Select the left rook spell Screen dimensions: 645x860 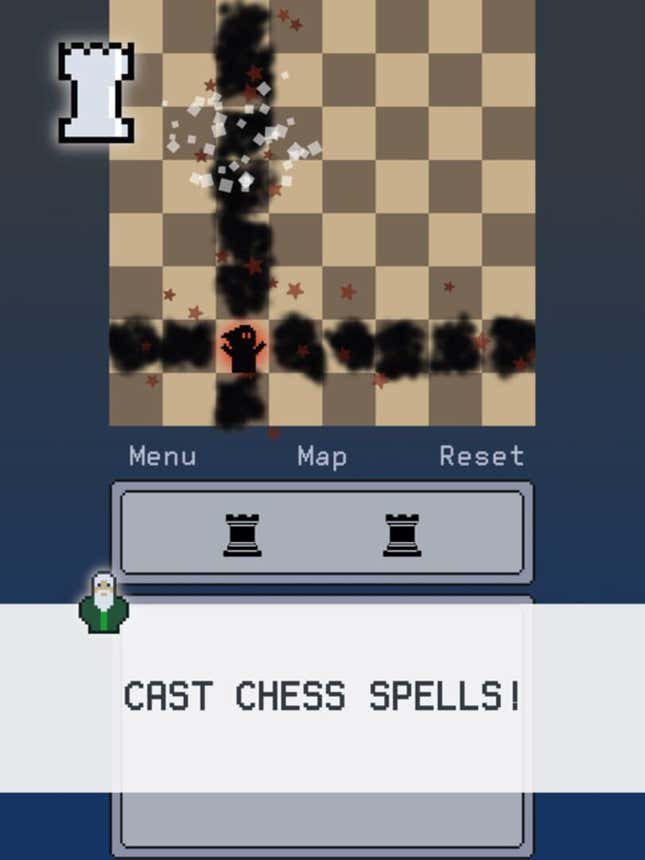[x=243, y=534]
